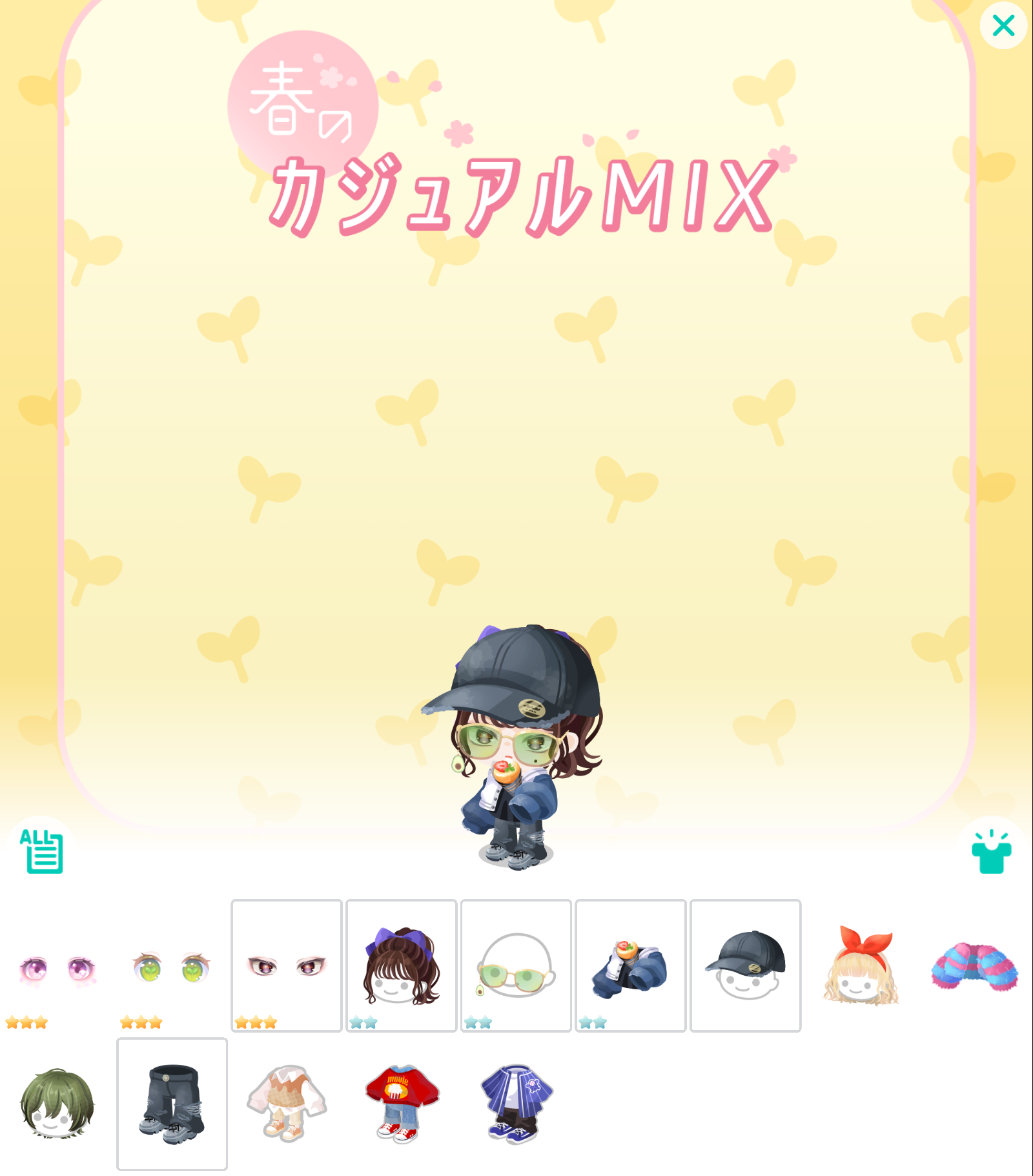Screen dimensions: 1033x1176
Task: Select the dark ripped jeans with sneakers
Action: [172, 1104]
